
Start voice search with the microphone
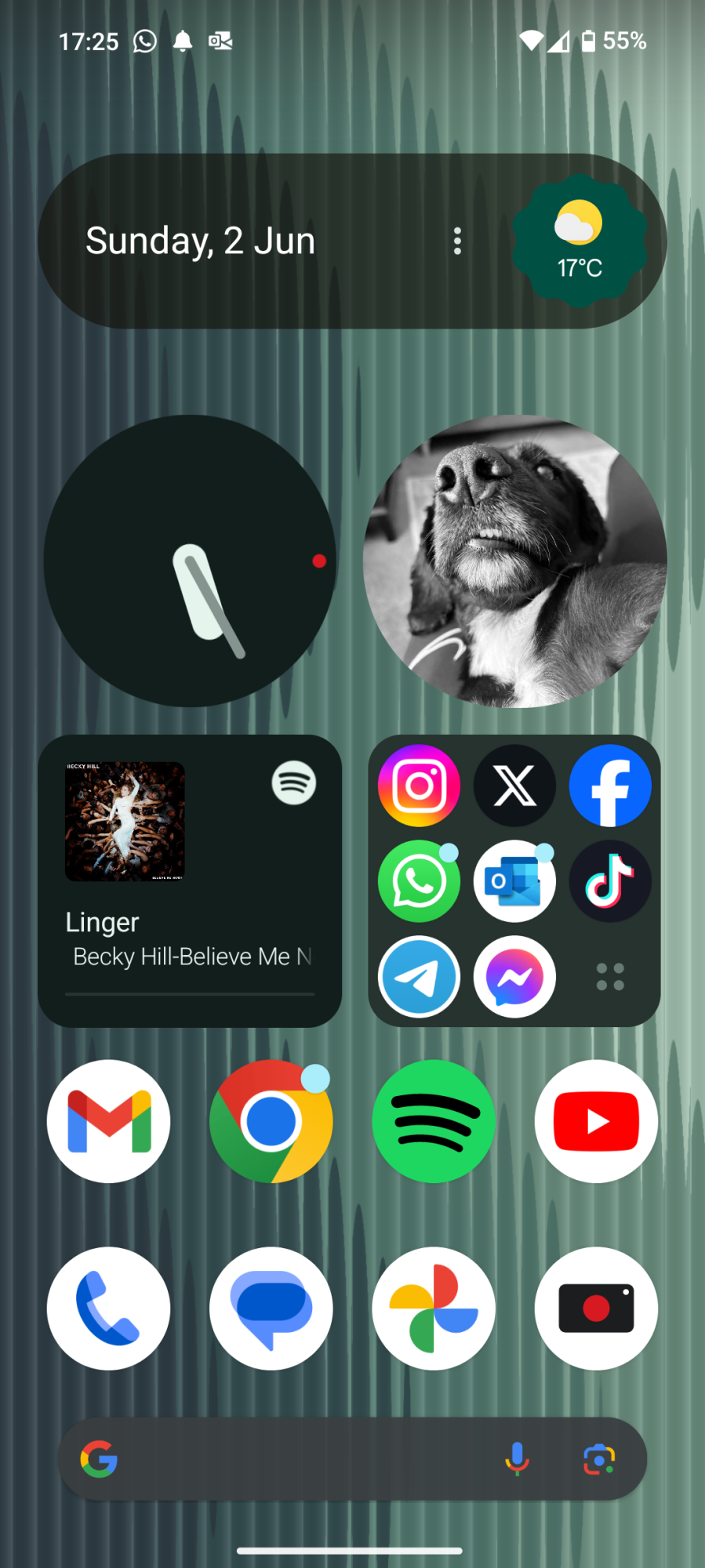[517, 1459]
